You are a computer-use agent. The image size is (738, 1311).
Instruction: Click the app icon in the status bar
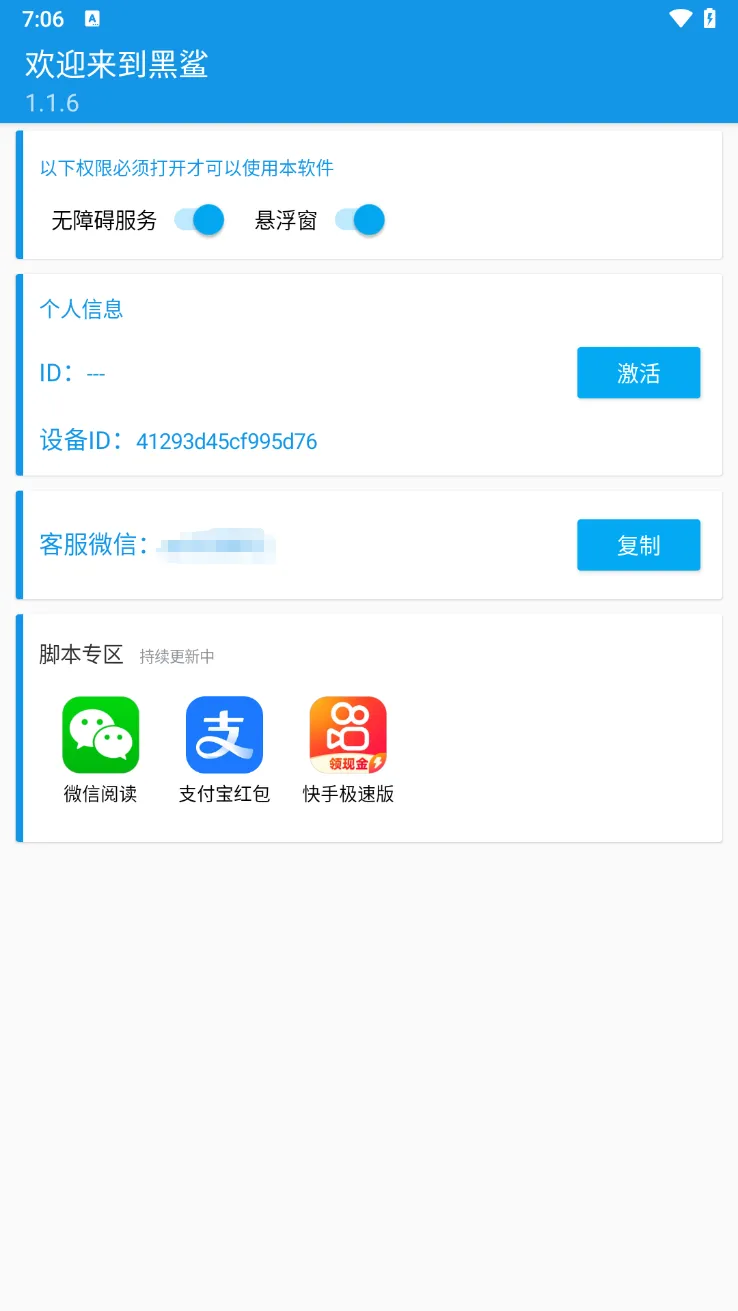(94, 18)
